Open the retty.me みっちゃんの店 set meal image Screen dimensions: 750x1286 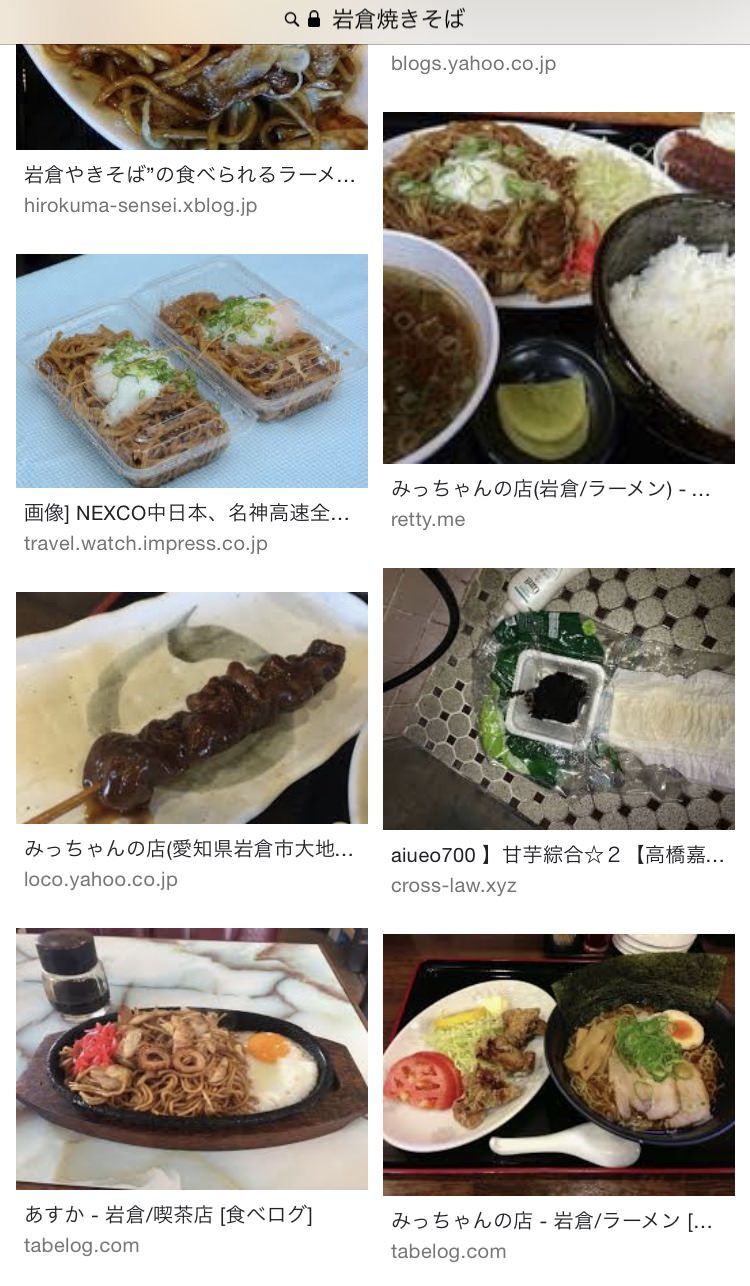click(559, 288)
